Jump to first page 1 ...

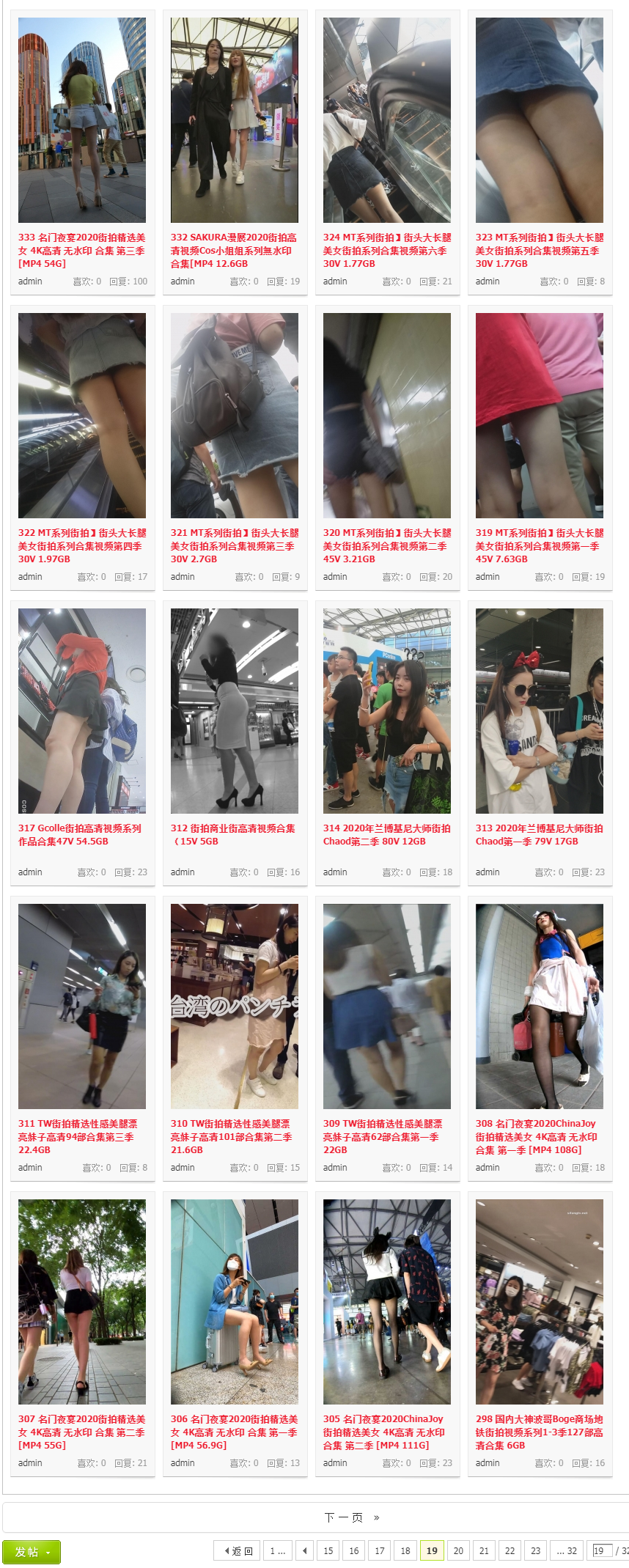[x=277, y=1551]
